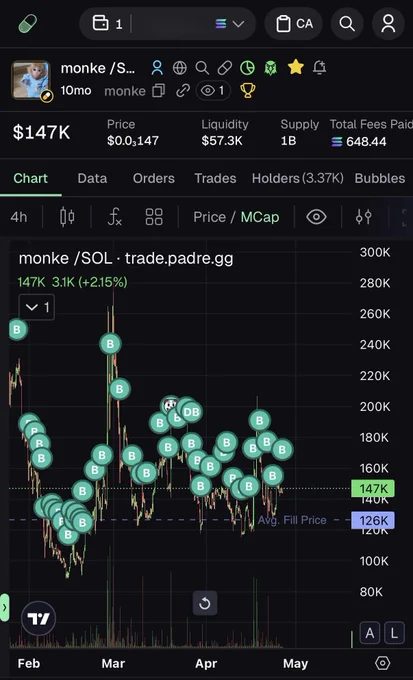This screenshot has height=680, width=413.
Task: Tap the CA clipboard button
Action: [294, 24]
